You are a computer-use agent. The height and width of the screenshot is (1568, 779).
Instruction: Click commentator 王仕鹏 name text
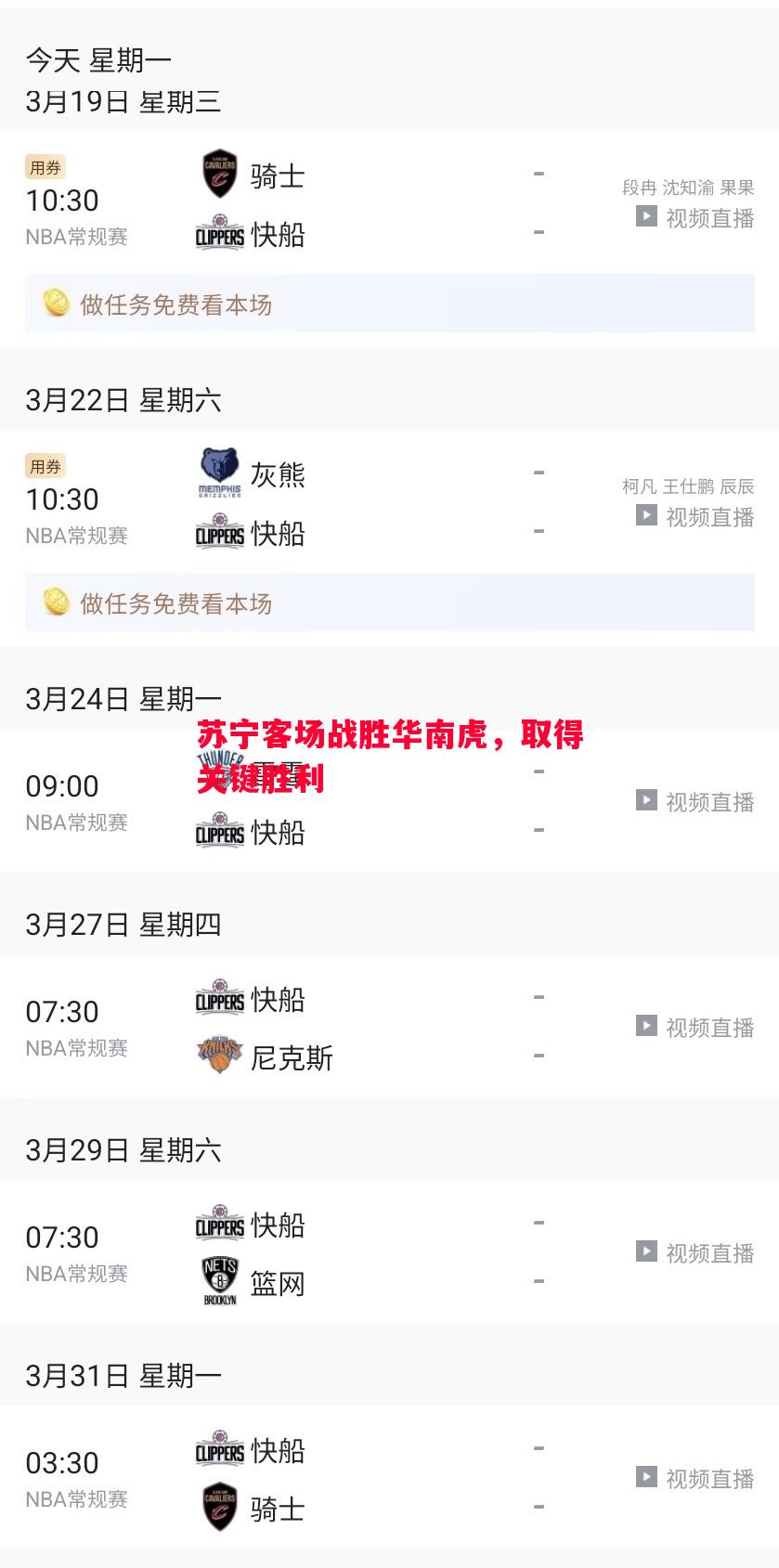click(692, 486)
